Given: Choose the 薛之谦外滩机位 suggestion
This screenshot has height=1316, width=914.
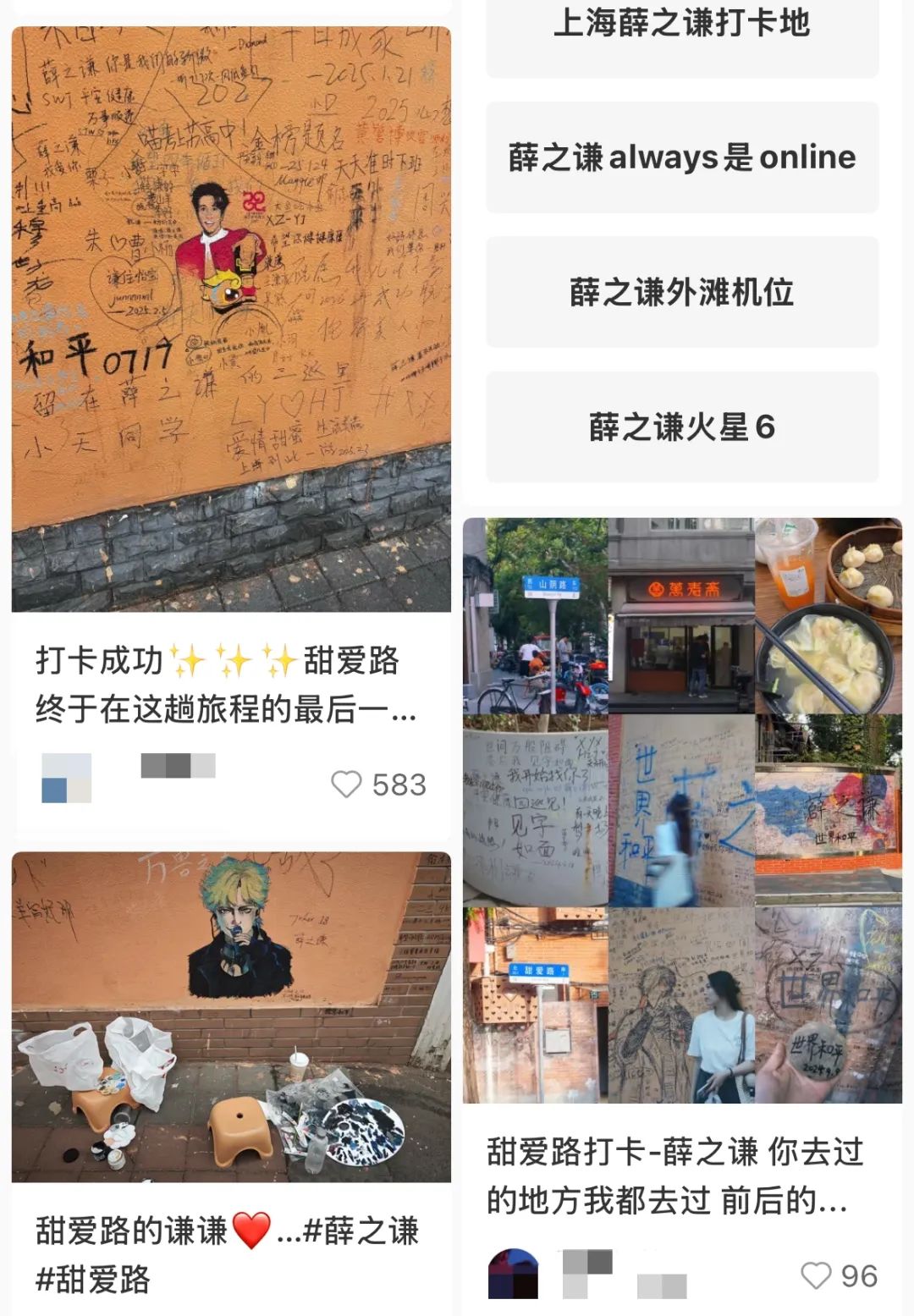Looking at the screenshot, I should pos(682,292).
